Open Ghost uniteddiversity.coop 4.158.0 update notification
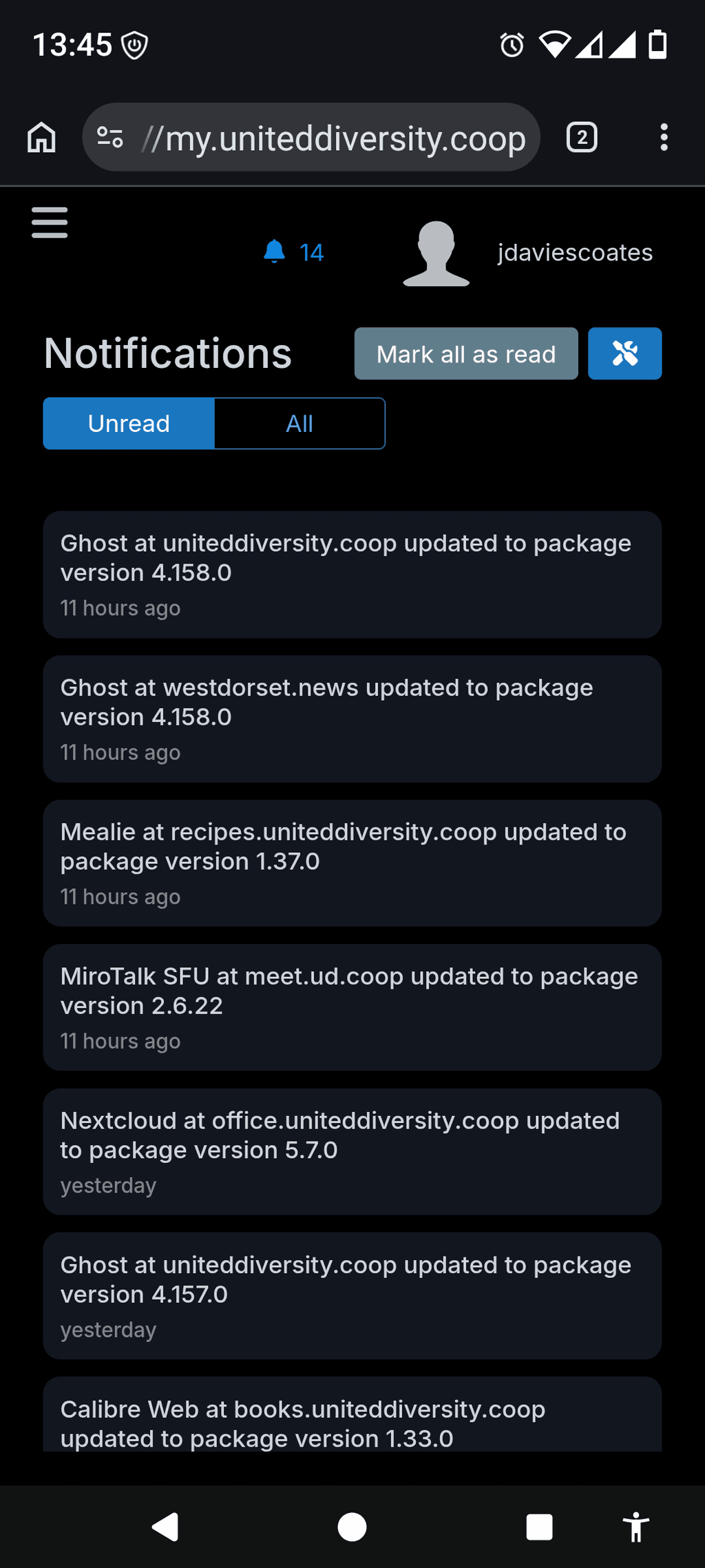 [x=352, y=575]
